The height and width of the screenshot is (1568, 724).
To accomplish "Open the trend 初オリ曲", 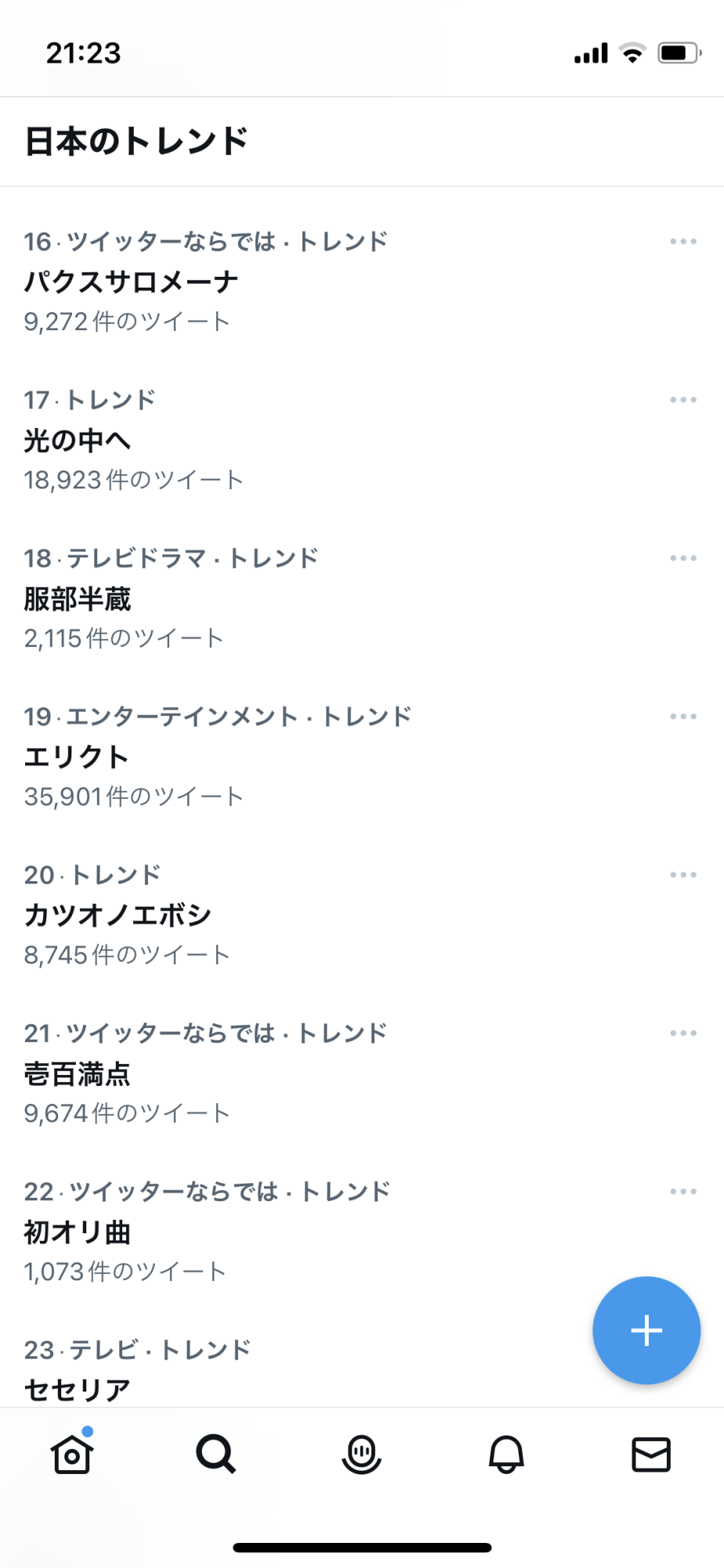I will coord(362,1232).
